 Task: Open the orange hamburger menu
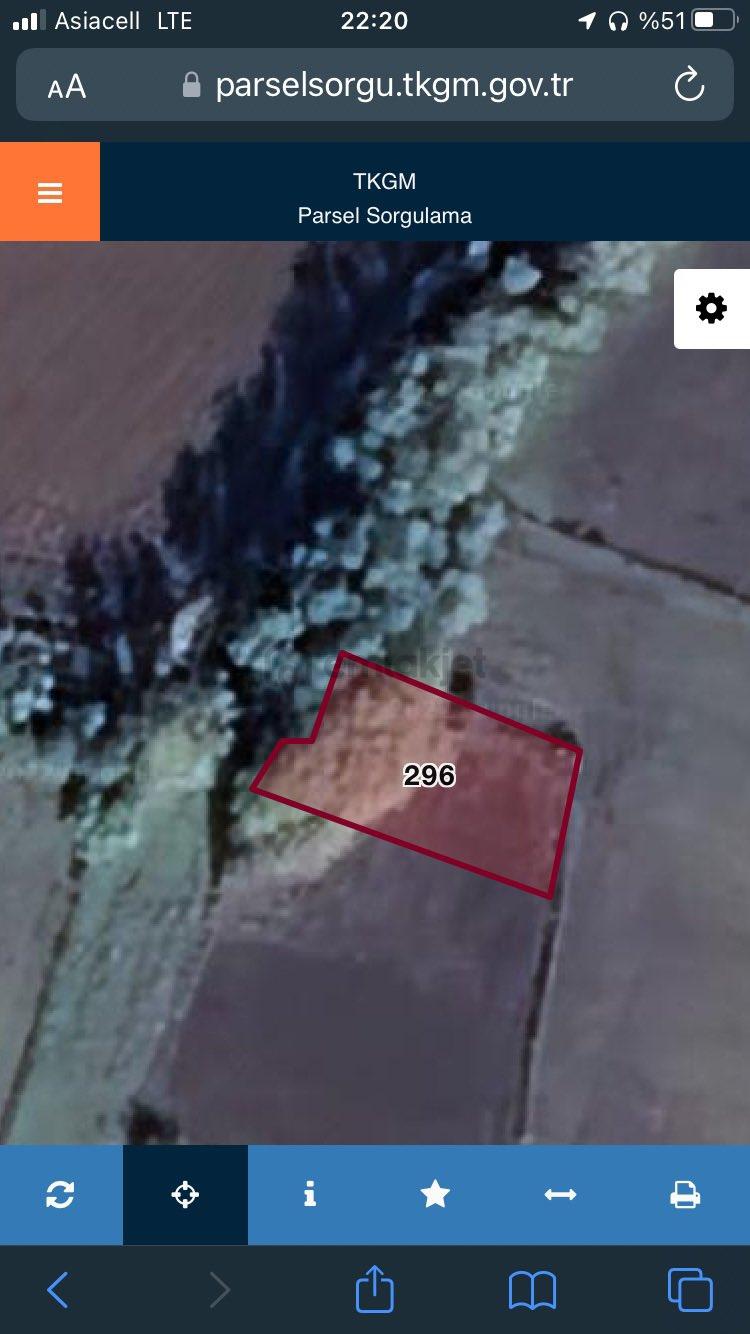click(x=50, y=192)
